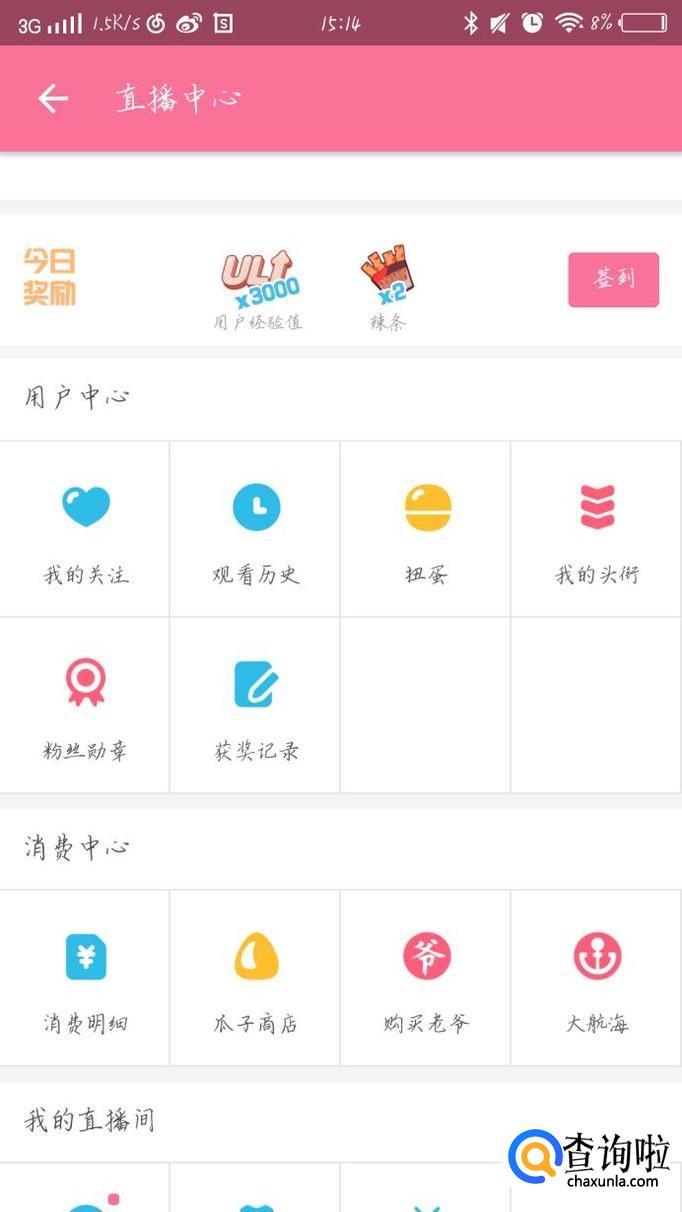Visit the 瓜子商店
This screenshot has width=682, height=1212.
(256, 978)
